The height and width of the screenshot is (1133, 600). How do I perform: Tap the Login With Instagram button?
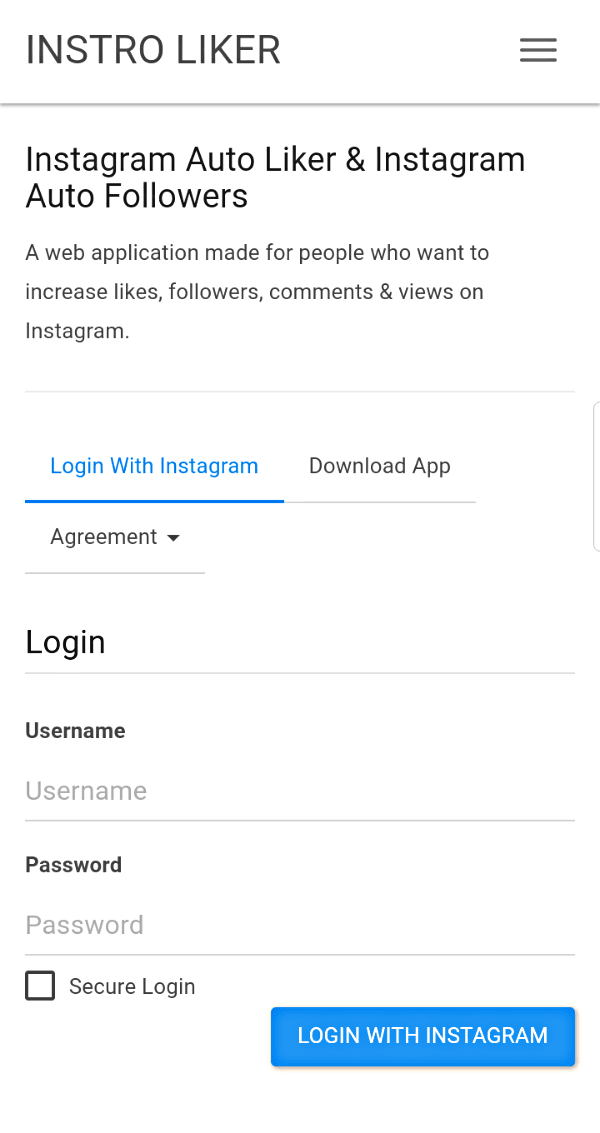click(x=422, y=1036)
